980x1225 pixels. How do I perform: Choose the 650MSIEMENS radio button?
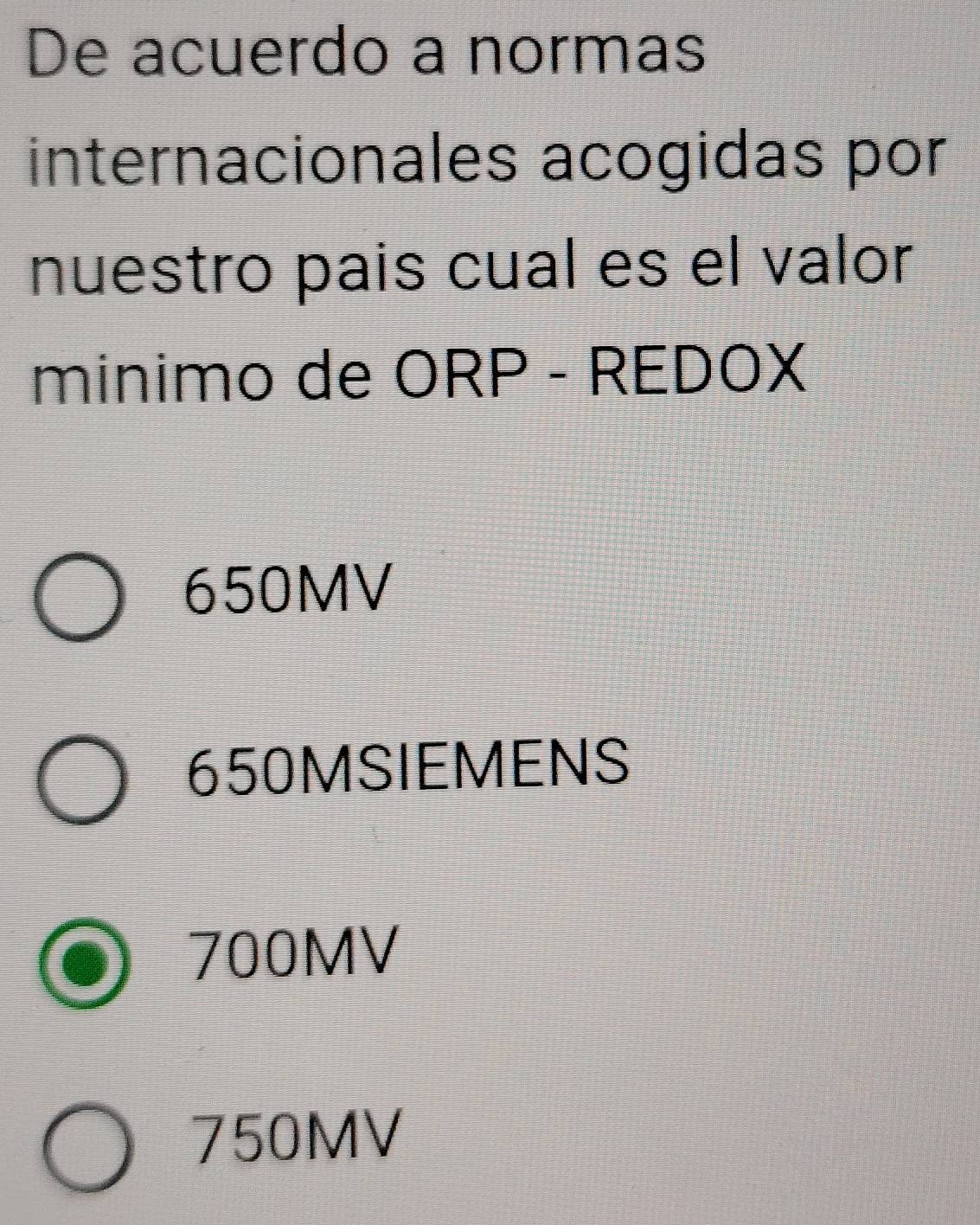point(80,780)
